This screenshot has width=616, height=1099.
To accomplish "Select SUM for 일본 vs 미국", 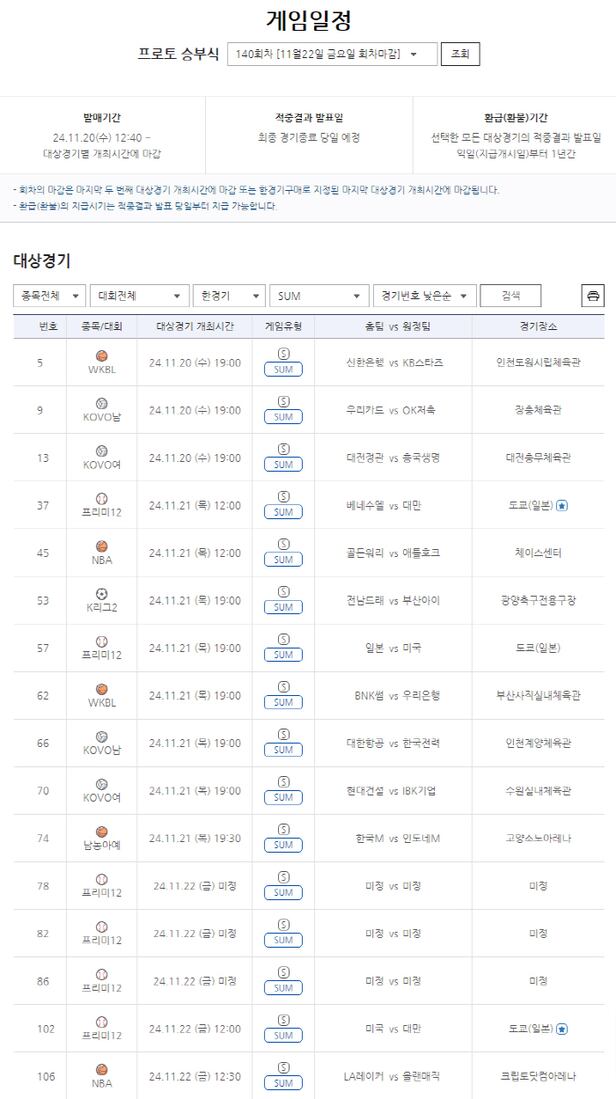I will [283, 655].
